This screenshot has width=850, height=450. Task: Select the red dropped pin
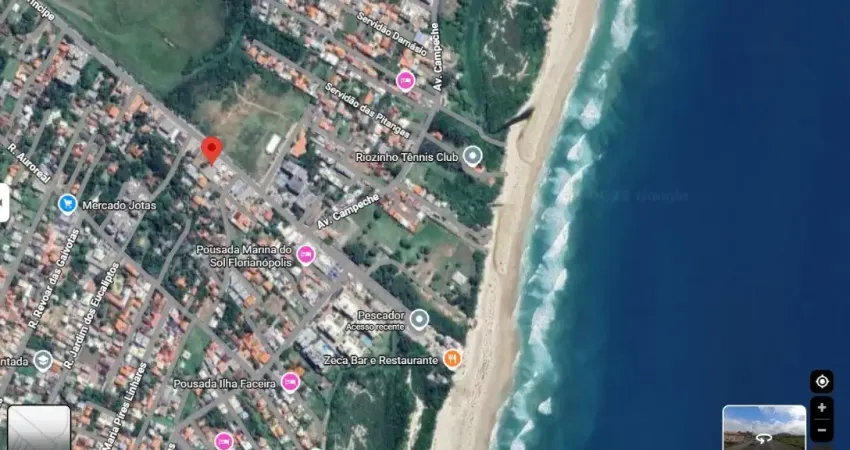(210, 150)
